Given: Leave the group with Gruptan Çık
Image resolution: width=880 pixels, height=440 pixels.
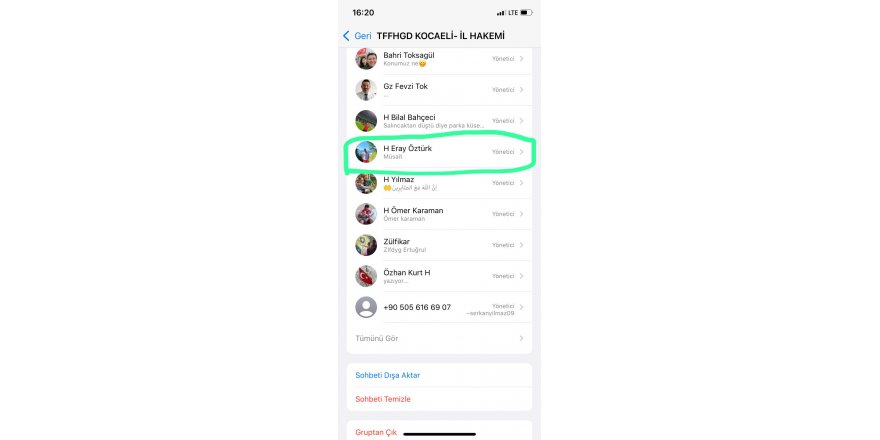Looking at the screenshot, I should (377, 432).
